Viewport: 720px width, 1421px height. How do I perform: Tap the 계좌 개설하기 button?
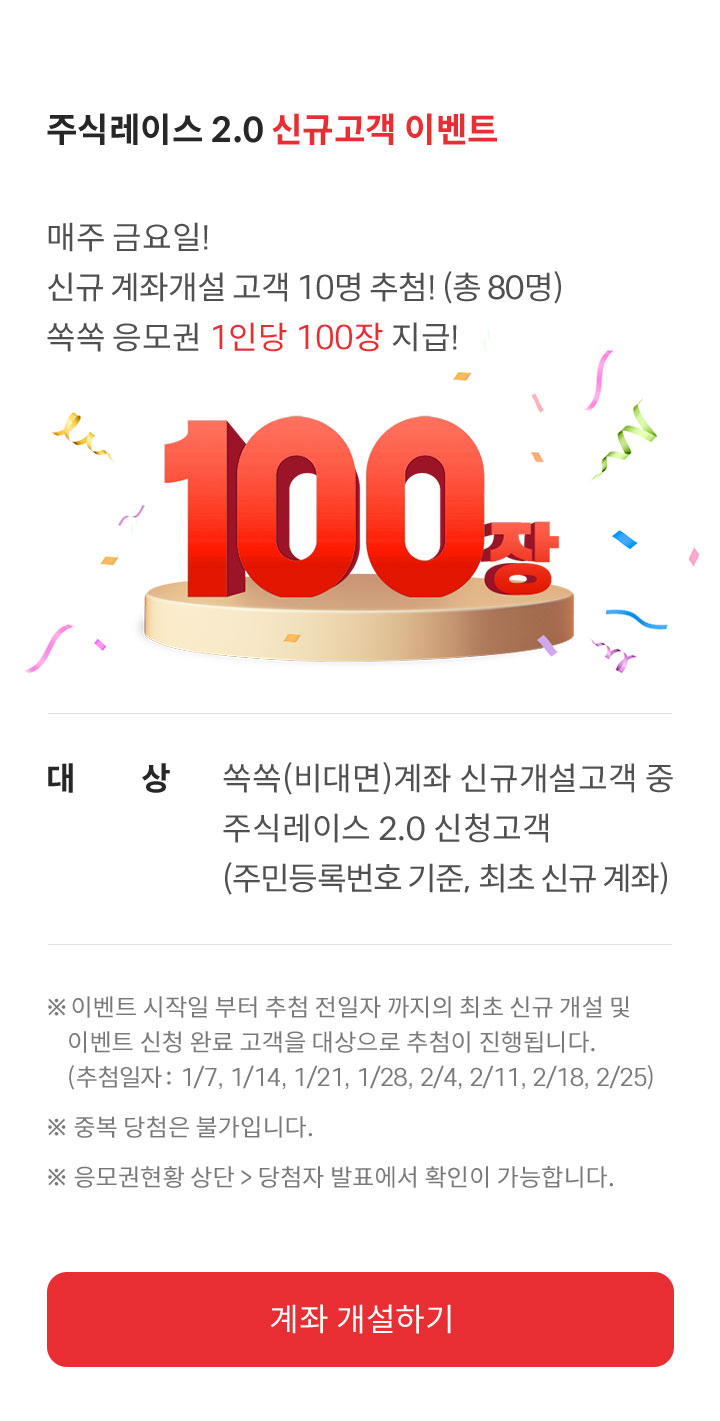point(360,1319)
